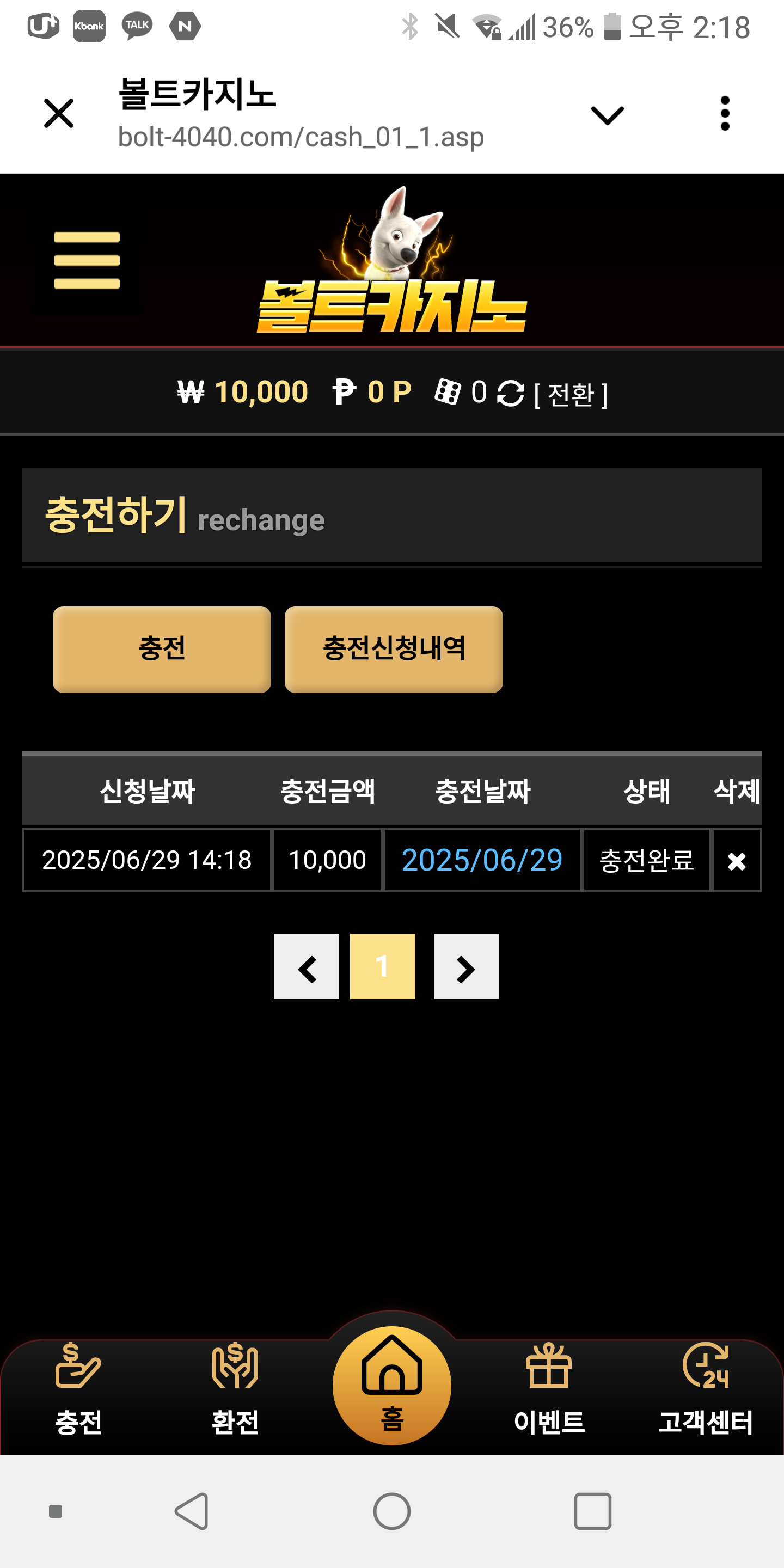Open the 이벤트 tab

[548, 1389]
